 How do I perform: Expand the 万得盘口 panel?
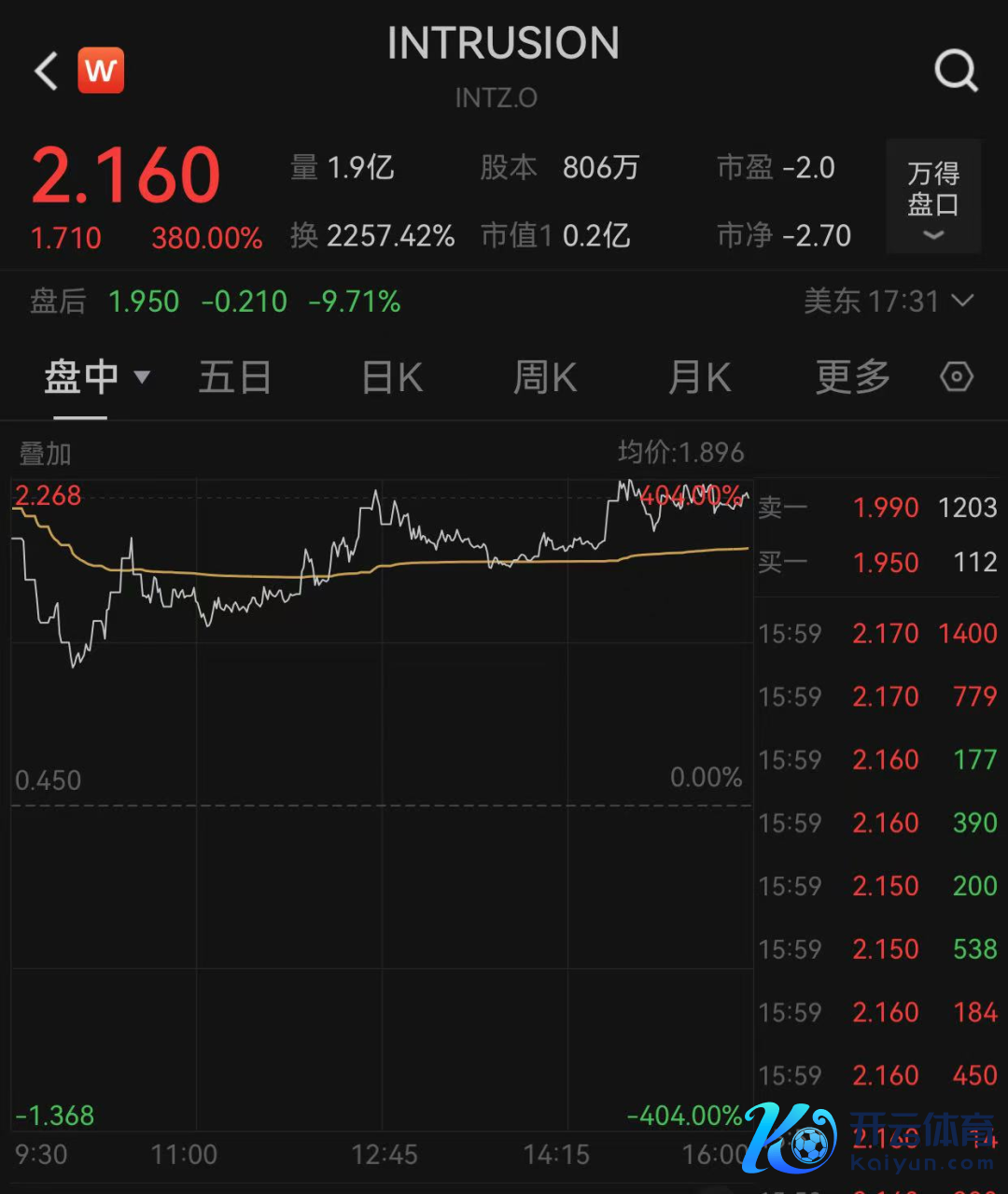[x=933, y=197]
